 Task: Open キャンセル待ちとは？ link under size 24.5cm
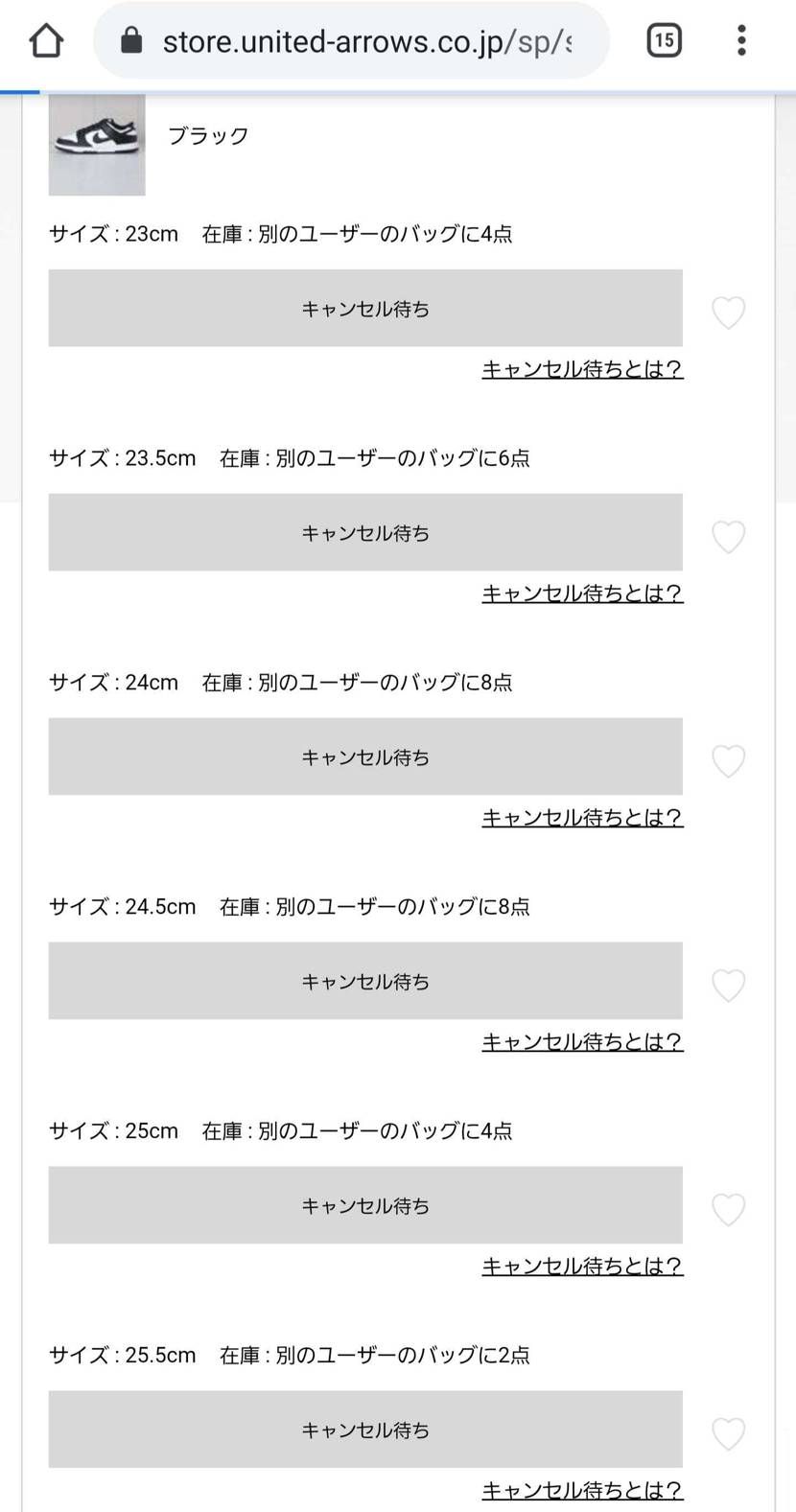[582, 1041]
